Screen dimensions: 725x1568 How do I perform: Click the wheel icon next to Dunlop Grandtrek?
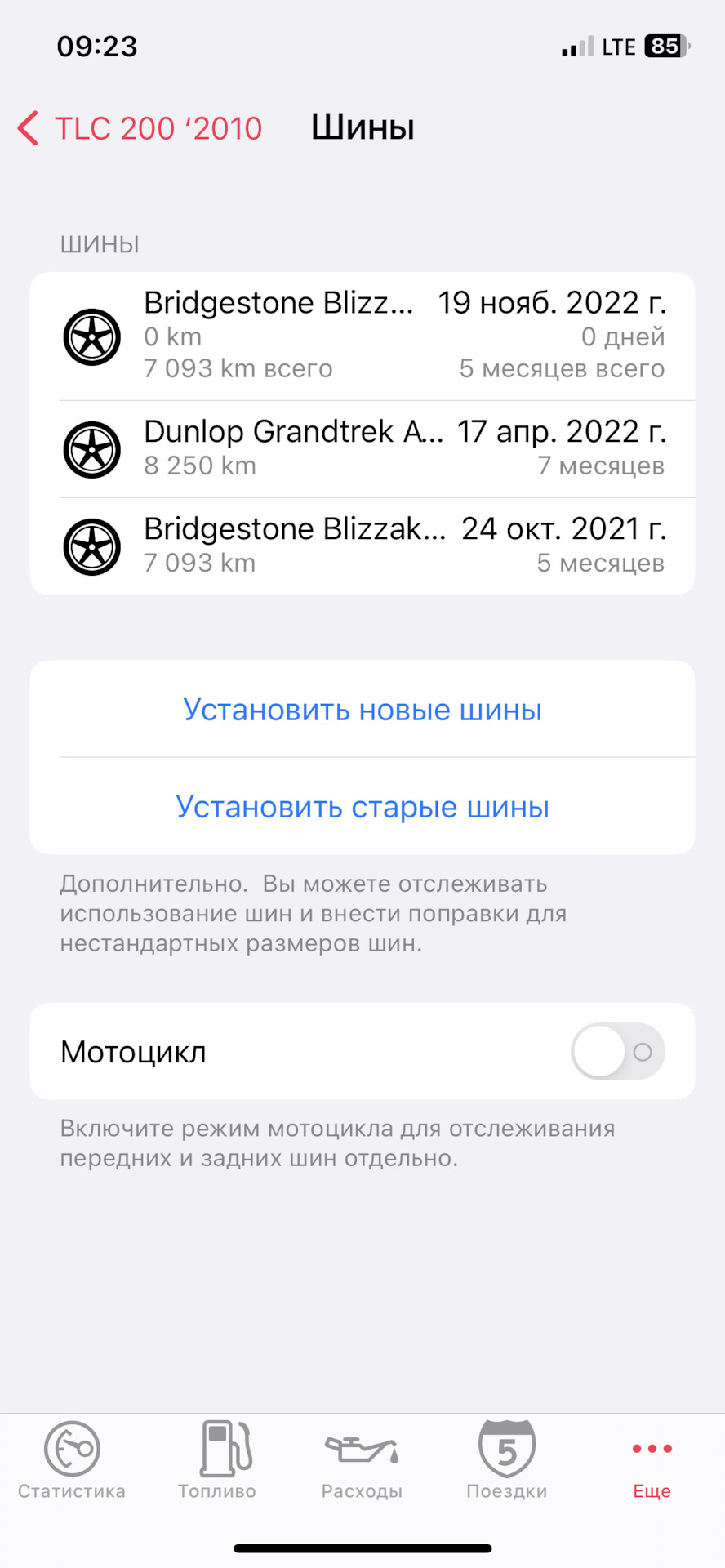(91, 449)
